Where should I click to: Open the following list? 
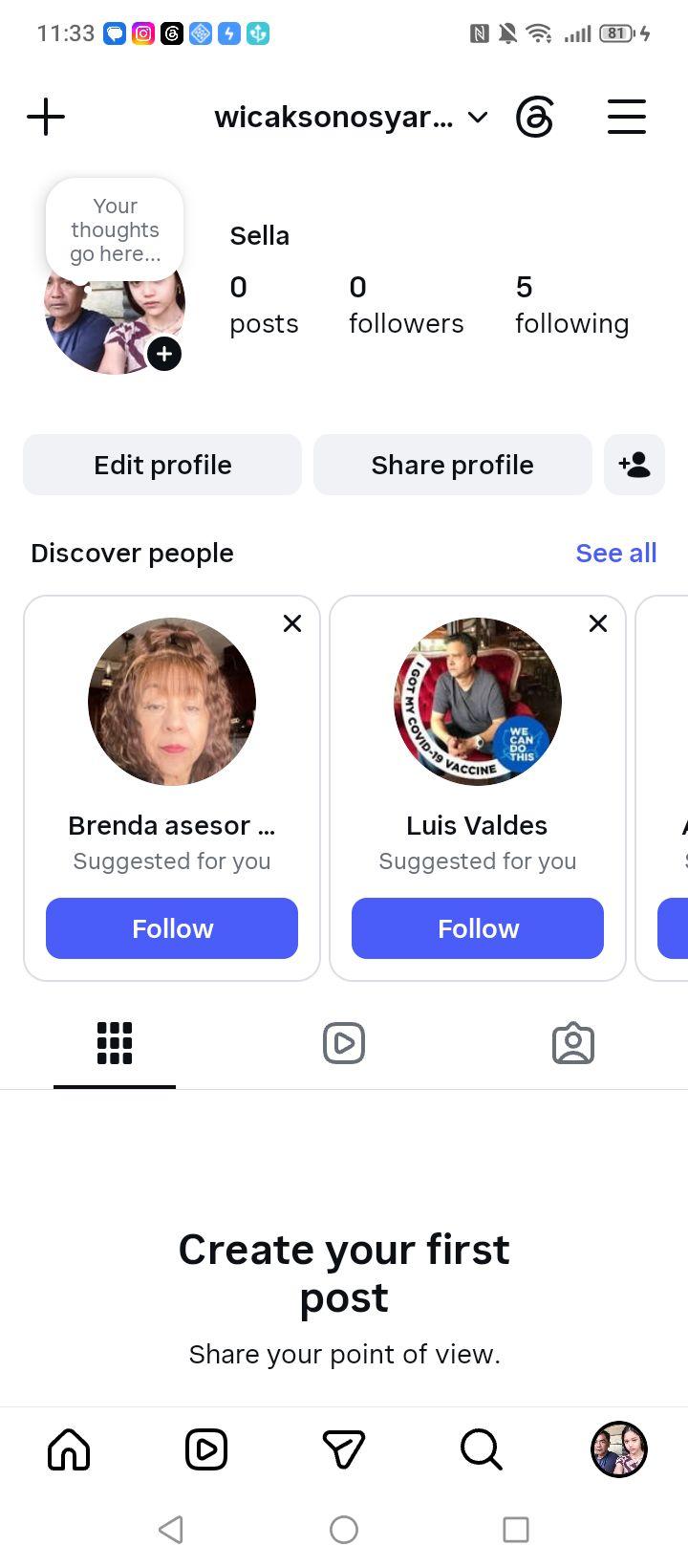(571, 305)
